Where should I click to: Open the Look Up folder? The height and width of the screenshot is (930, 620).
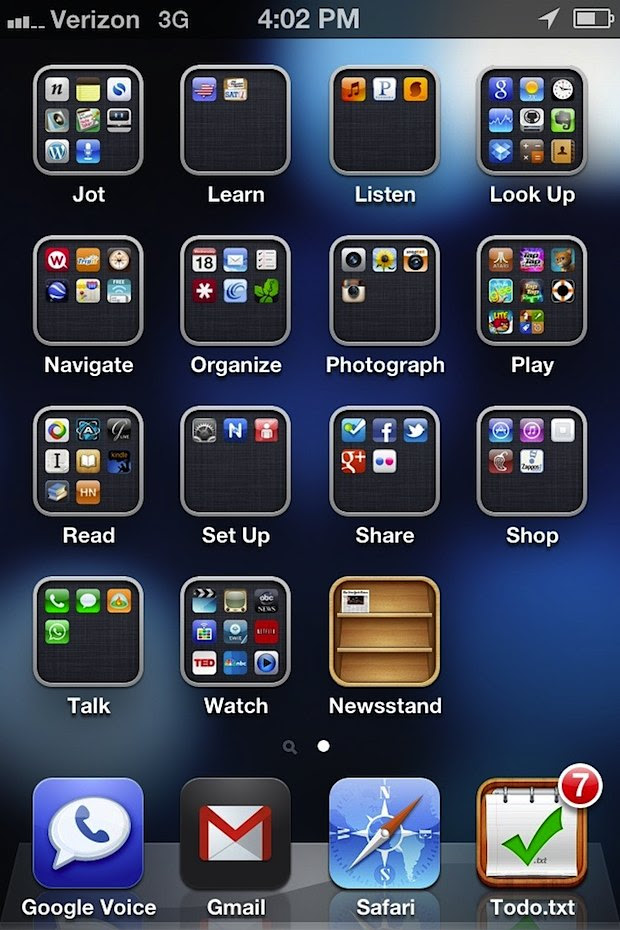tap(532, 121)
